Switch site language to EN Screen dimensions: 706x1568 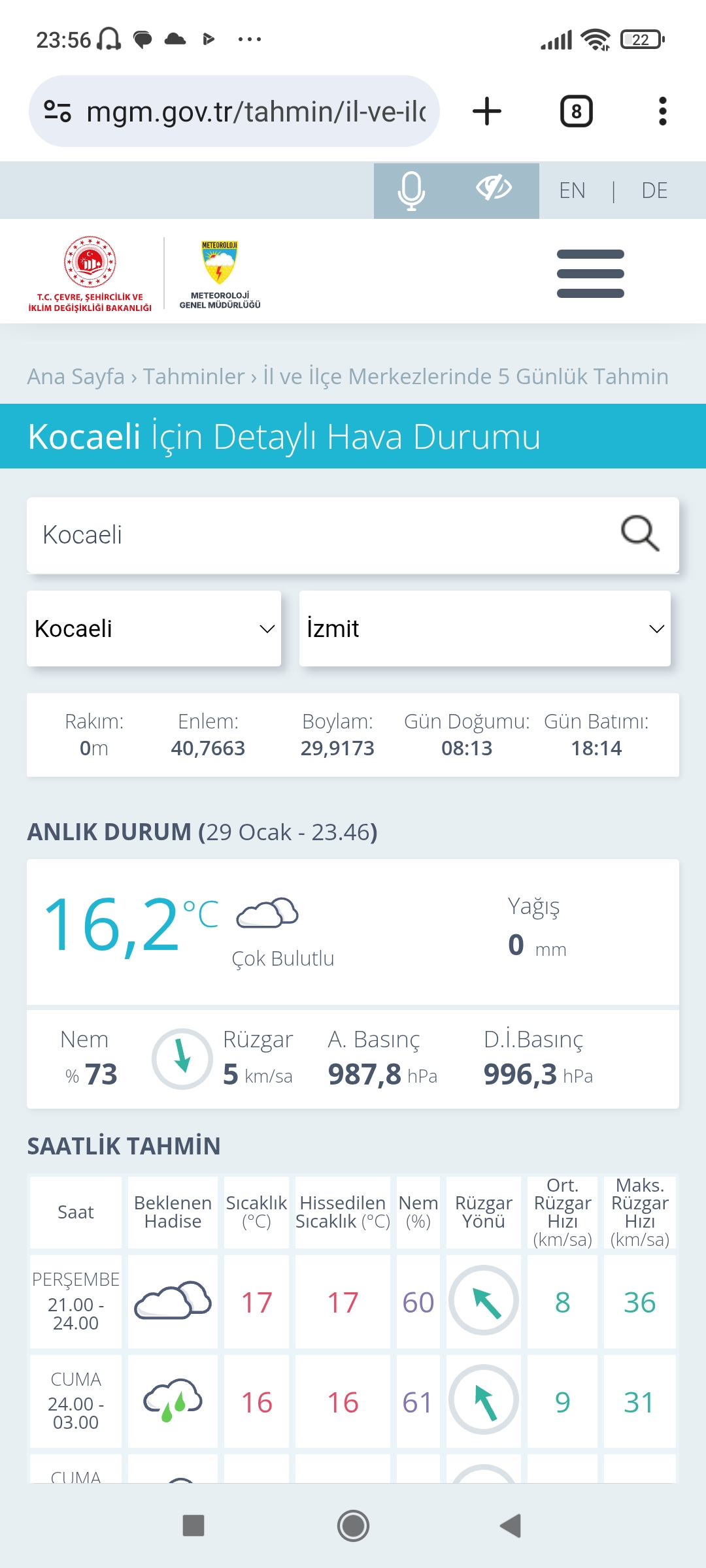[x=572, y=191]
